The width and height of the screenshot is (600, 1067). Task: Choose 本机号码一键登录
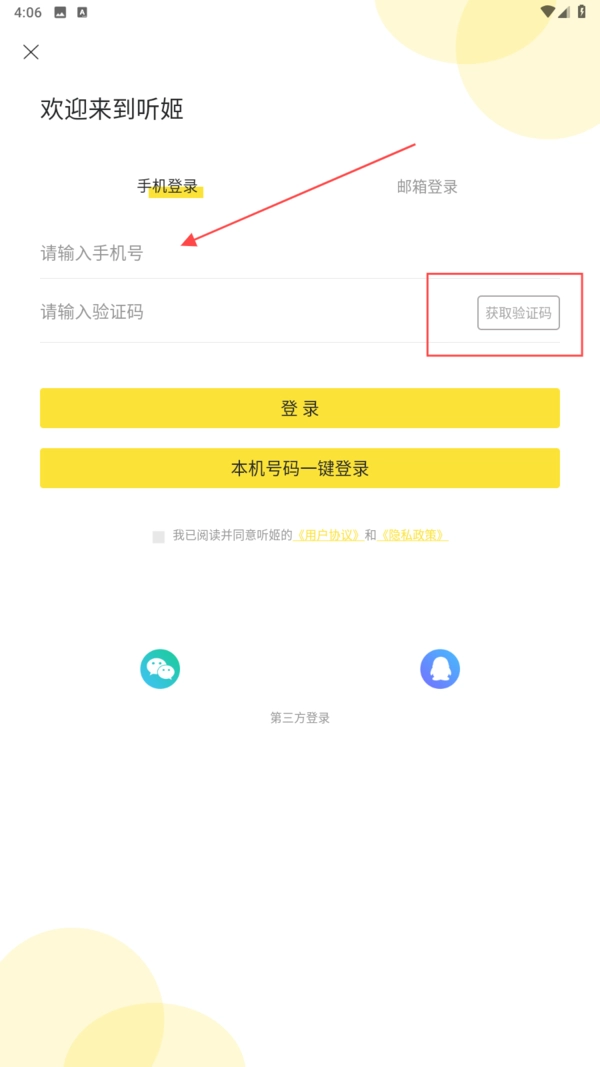coord(300,468)
